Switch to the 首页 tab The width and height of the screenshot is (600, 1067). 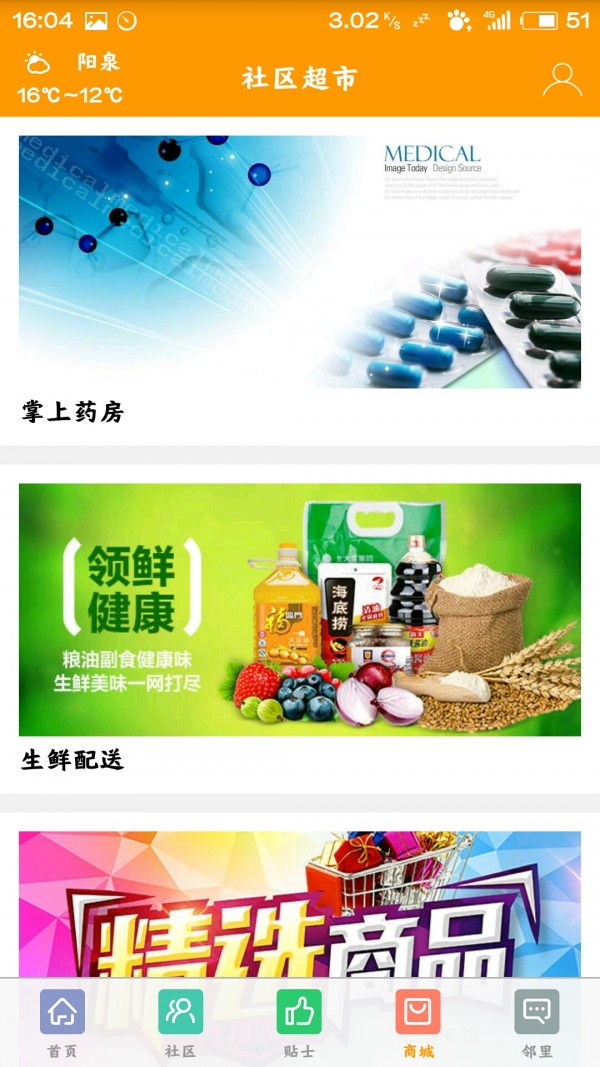(x=62, y=1022)
